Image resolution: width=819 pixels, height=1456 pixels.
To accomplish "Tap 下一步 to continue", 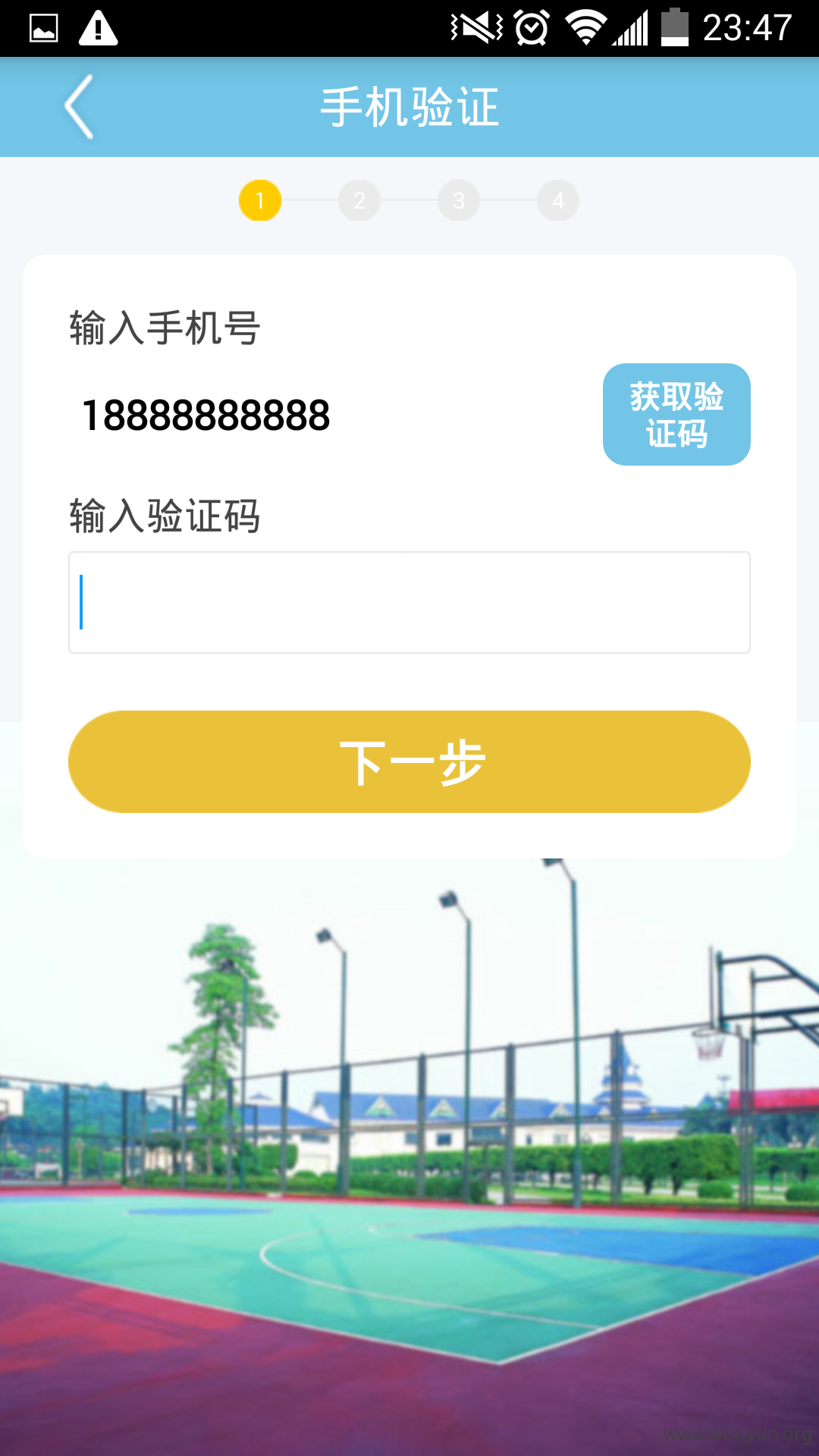I will point(409,761).
